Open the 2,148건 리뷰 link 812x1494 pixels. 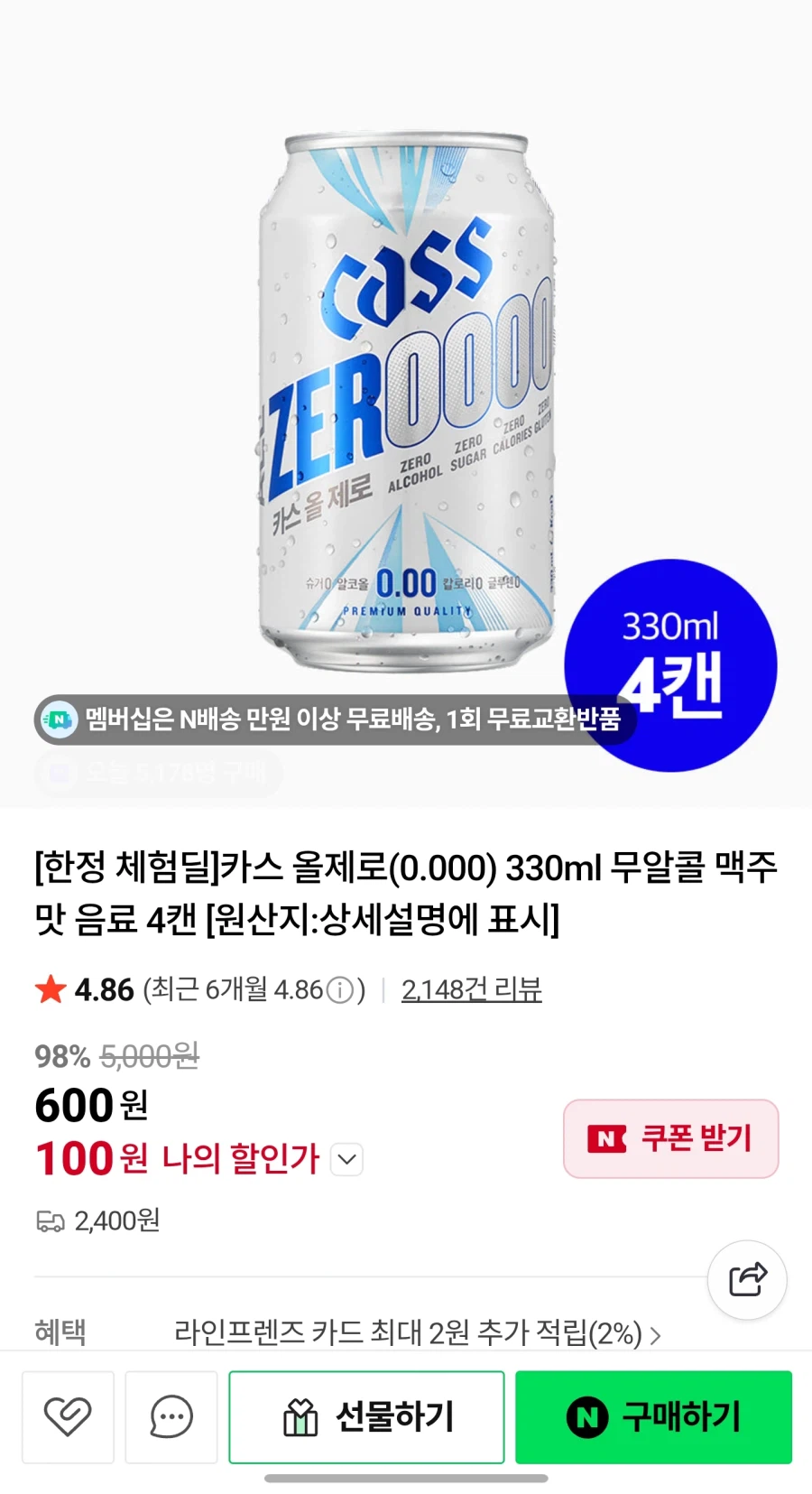coord(472,989)
